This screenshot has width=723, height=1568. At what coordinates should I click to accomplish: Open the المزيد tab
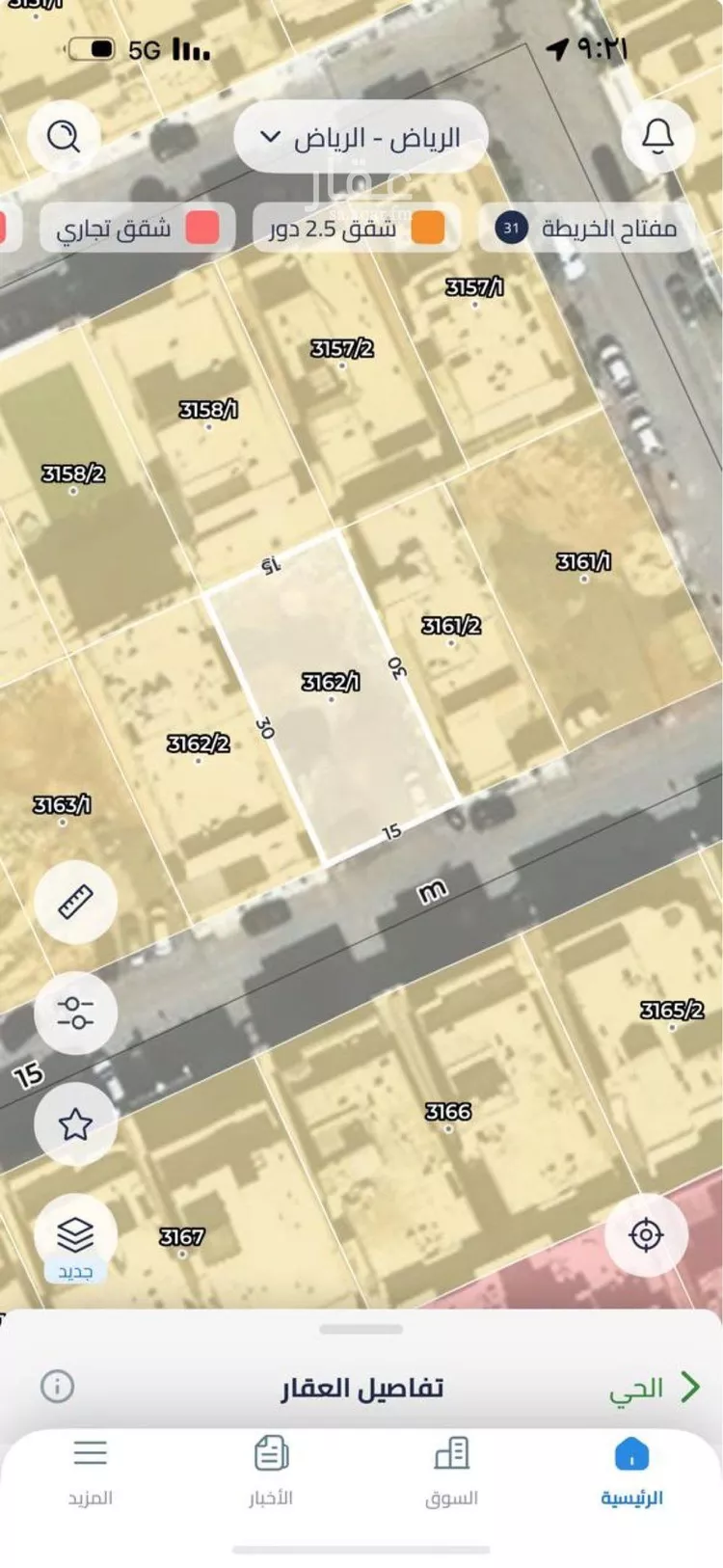[x=91, y=1471]
